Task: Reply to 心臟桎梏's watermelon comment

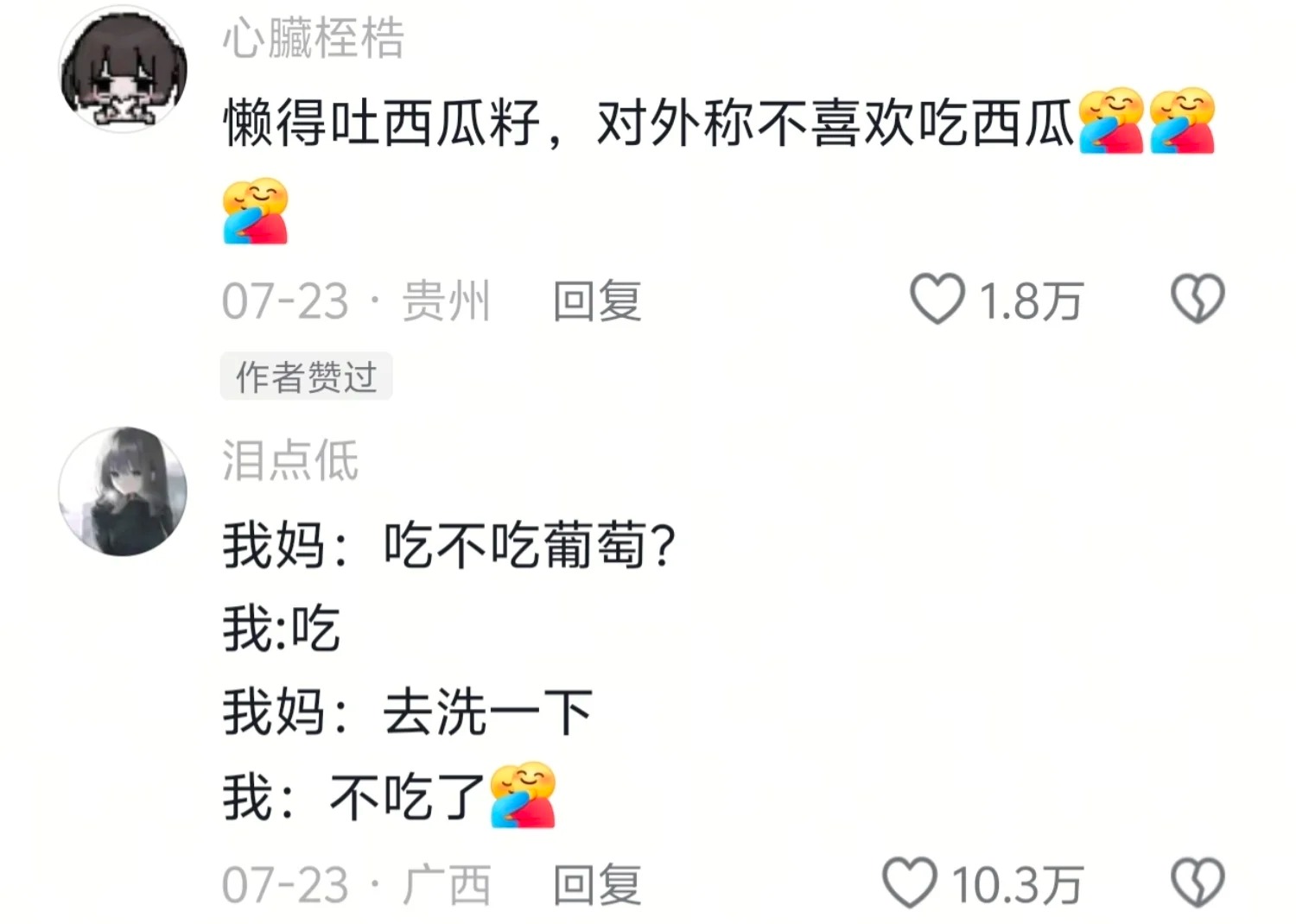Action: pyautogui.click(x=597, y=301)
